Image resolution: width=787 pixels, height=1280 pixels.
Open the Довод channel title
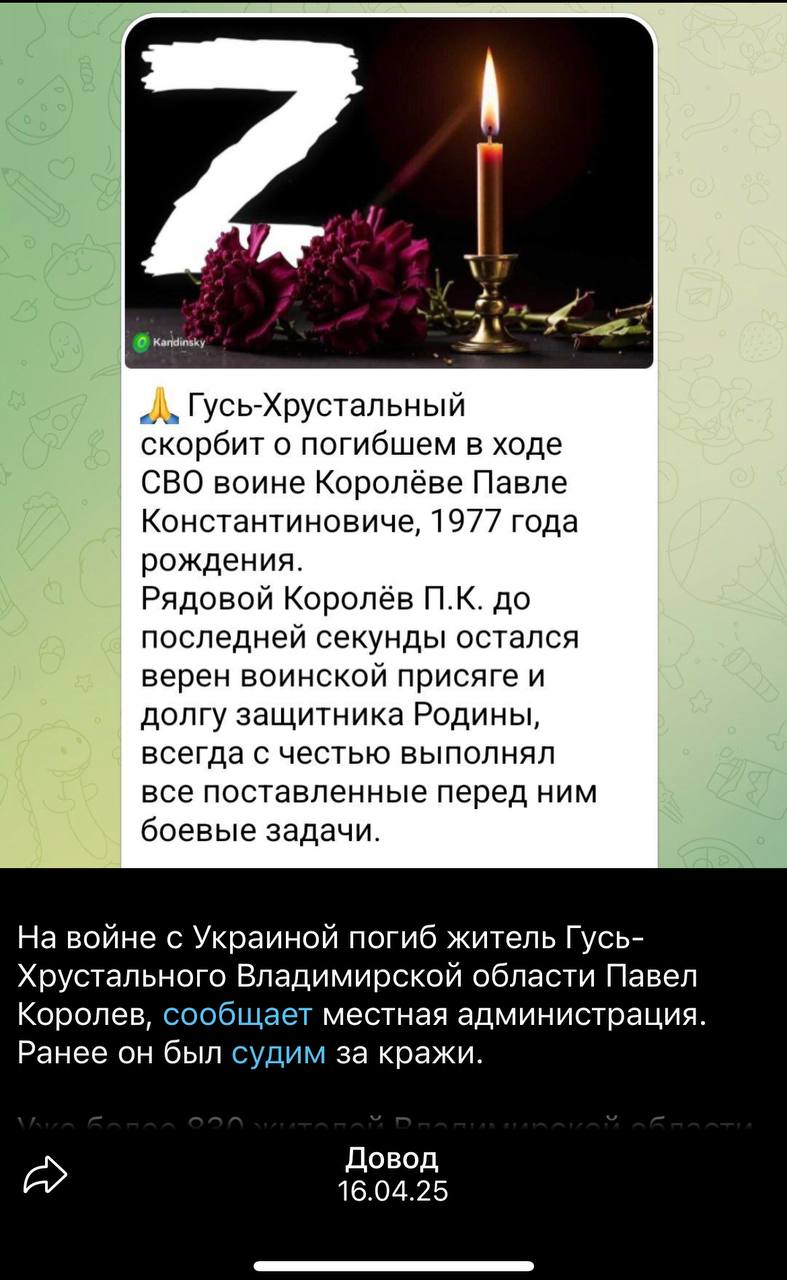pyautogui.click(x=392, y=1159)
